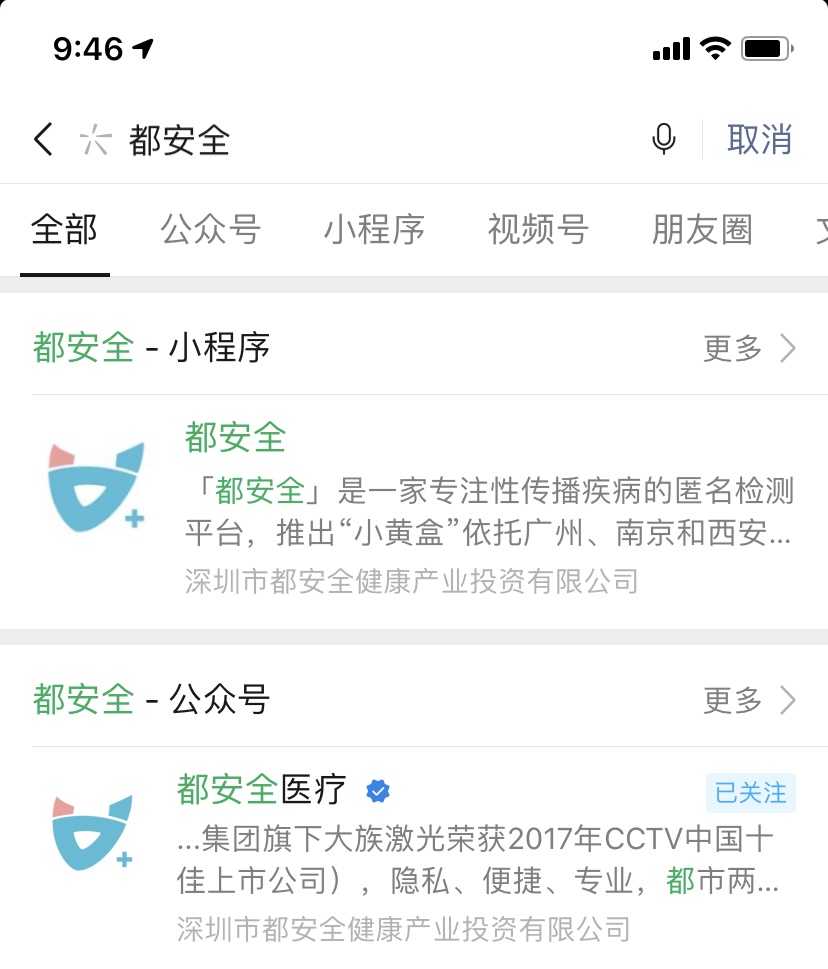The width and height of the screenshot is (828, 969).
Task: Tap the voice search microphone icon
Action: click(x=664, y=140)
